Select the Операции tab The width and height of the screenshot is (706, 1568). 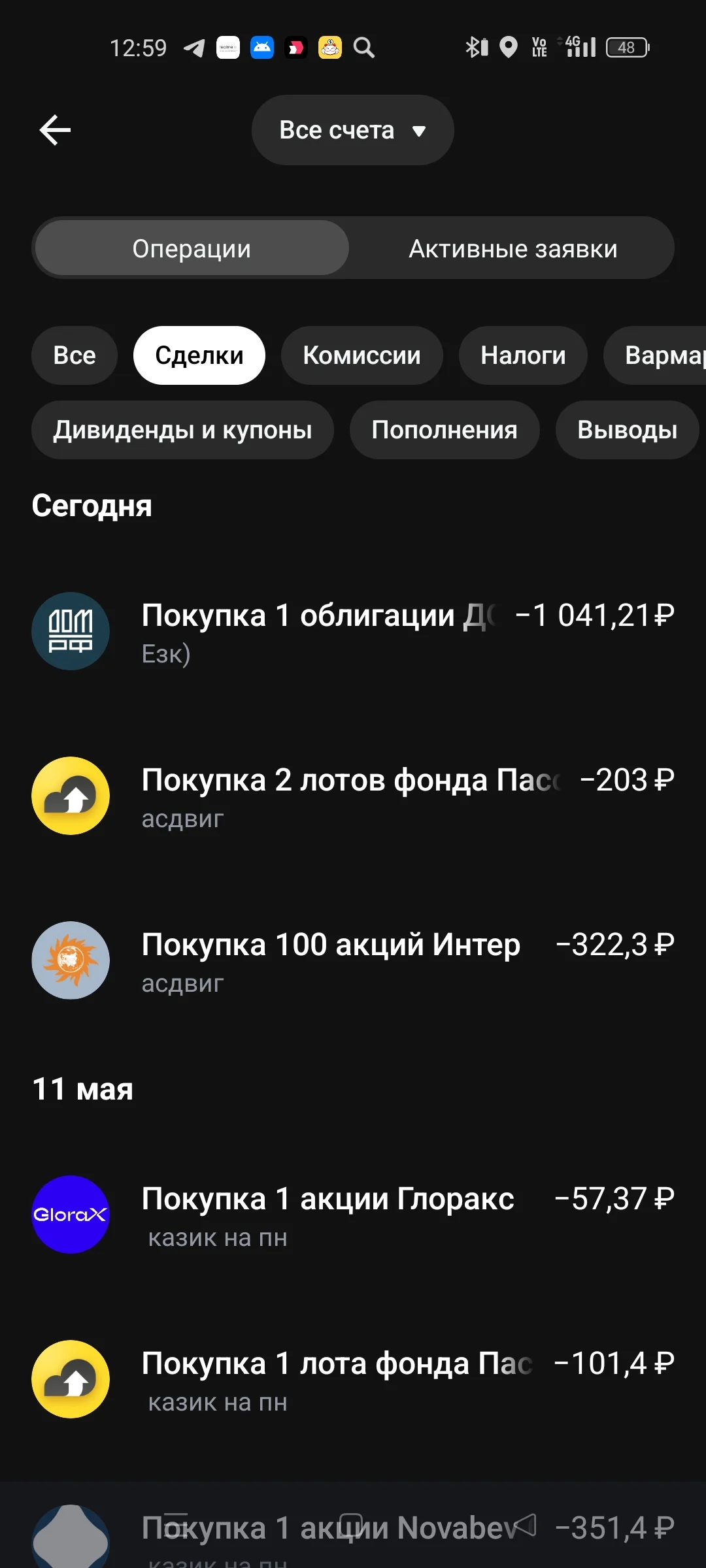tap(192, 248)
